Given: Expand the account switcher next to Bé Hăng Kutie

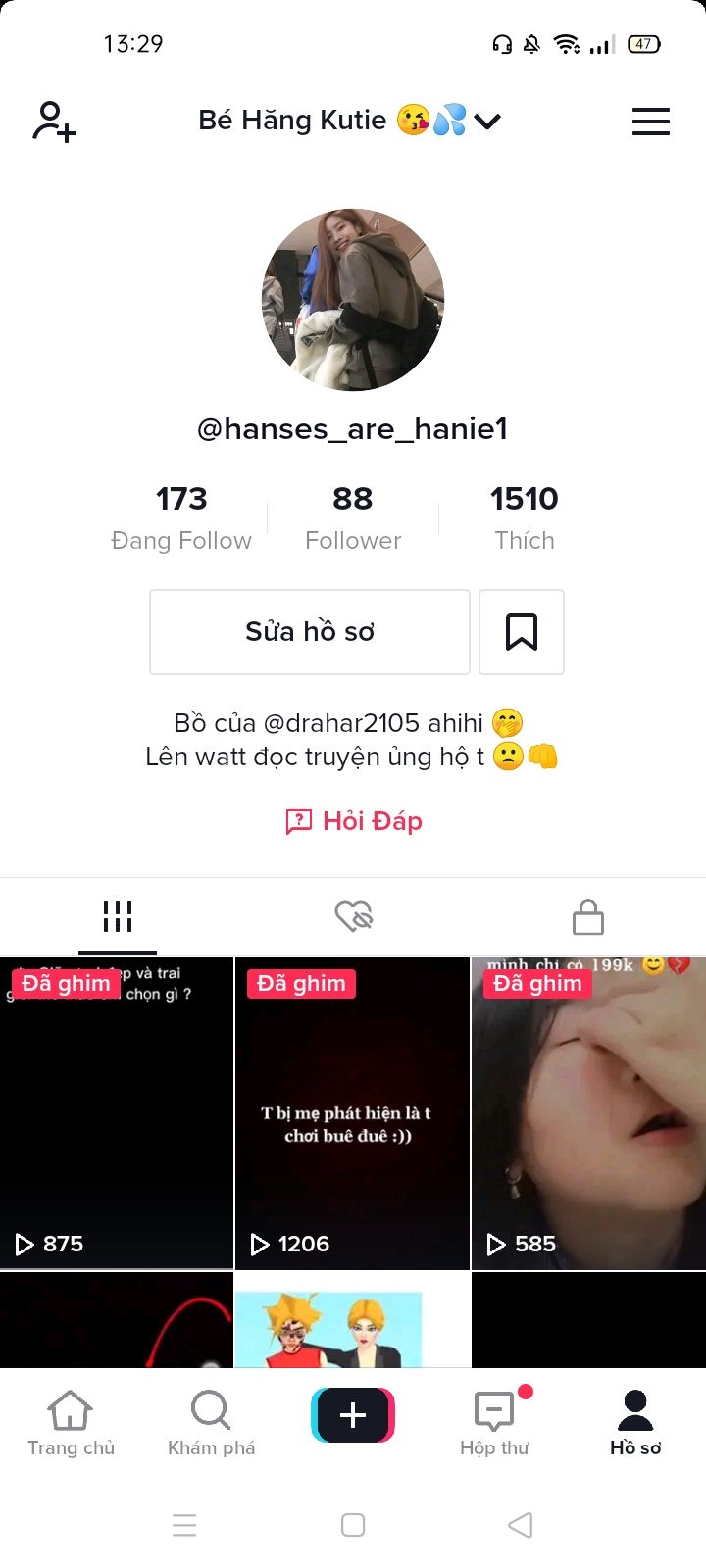Looking at the screenshot, I should [487, 122].
